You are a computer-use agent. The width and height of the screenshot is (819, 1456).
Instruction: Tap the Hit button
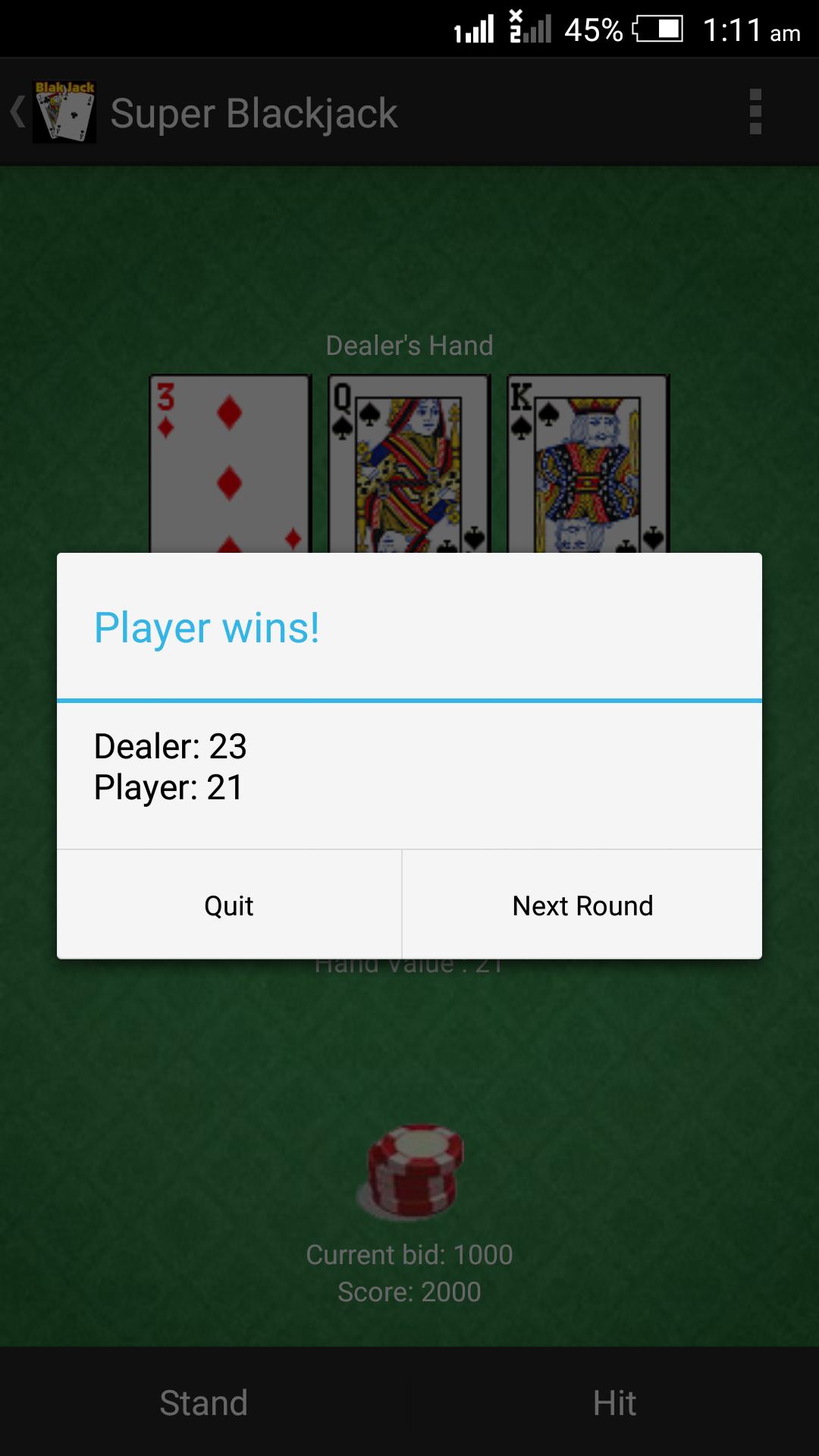[x=614, y=1403]
